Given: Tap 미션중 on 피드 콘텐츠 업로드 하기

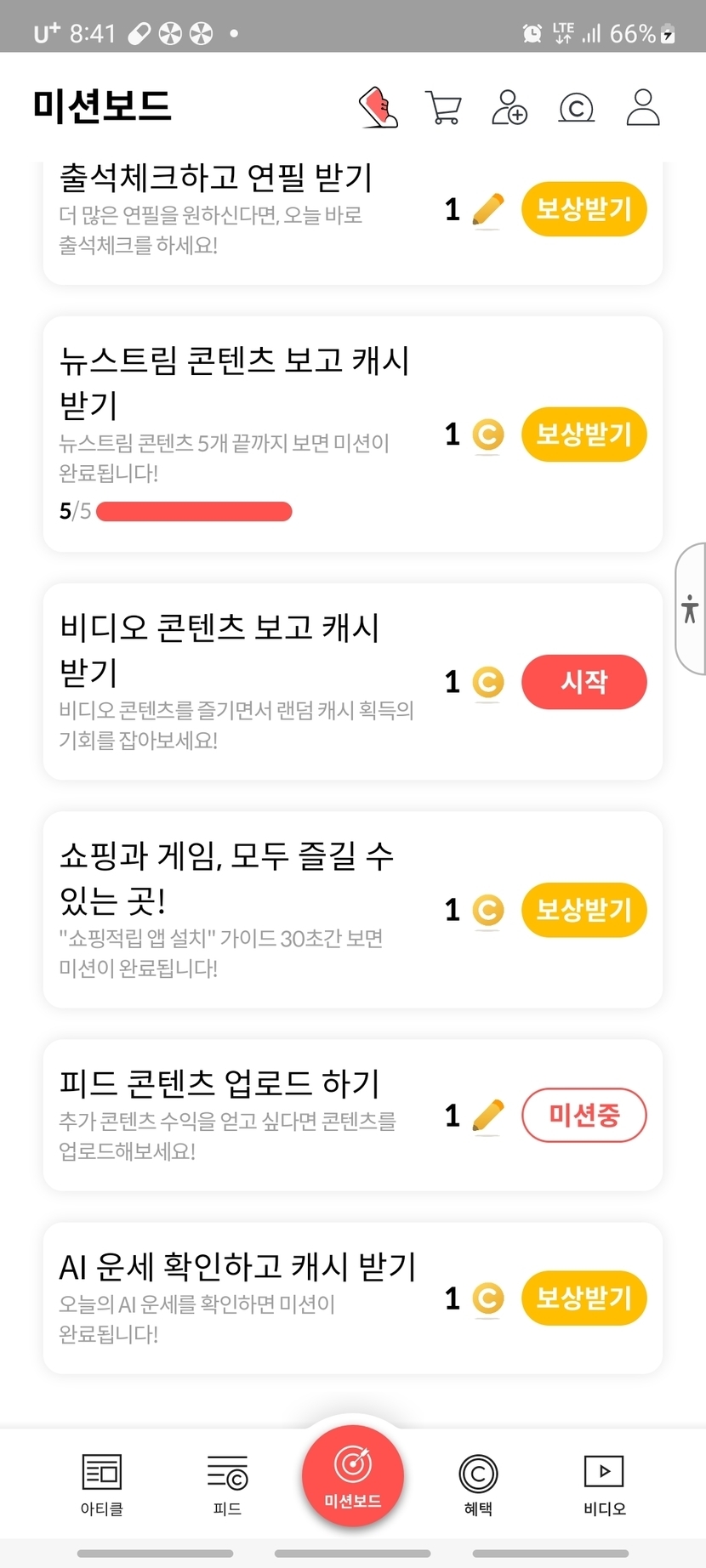Looking at the screenshot, I should click(x=584, y=1115).
